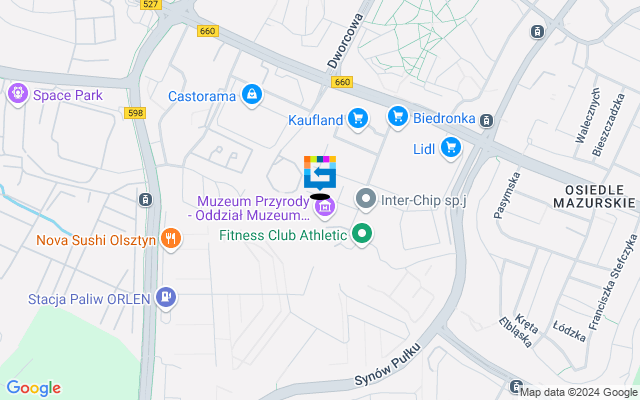
Task: Tap the Nova Sushi Olsztyn restaurant pin
Action: click(x=171, y=240)
